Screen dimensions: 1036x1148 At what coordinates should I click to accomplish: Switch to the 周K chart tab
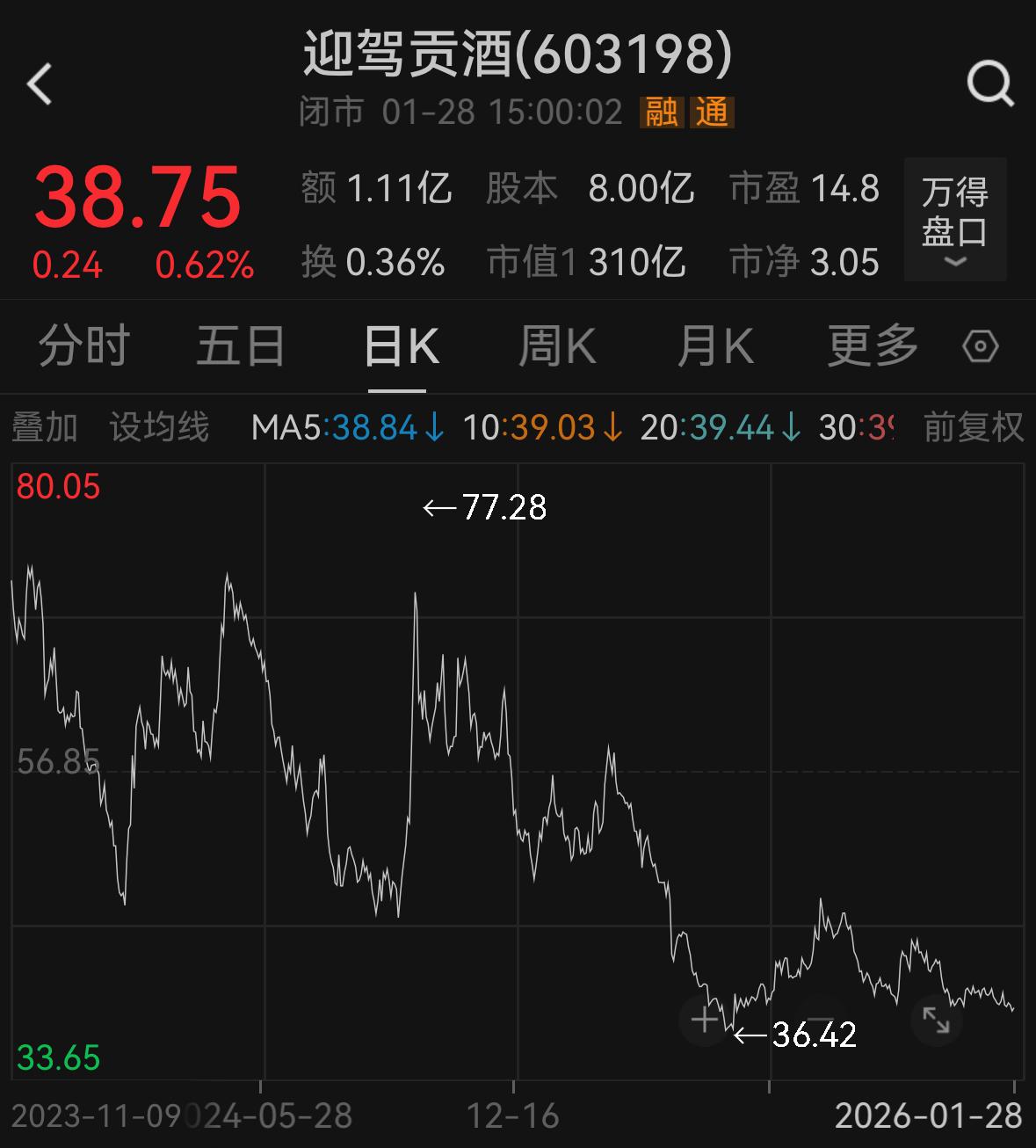click(557, 345)
